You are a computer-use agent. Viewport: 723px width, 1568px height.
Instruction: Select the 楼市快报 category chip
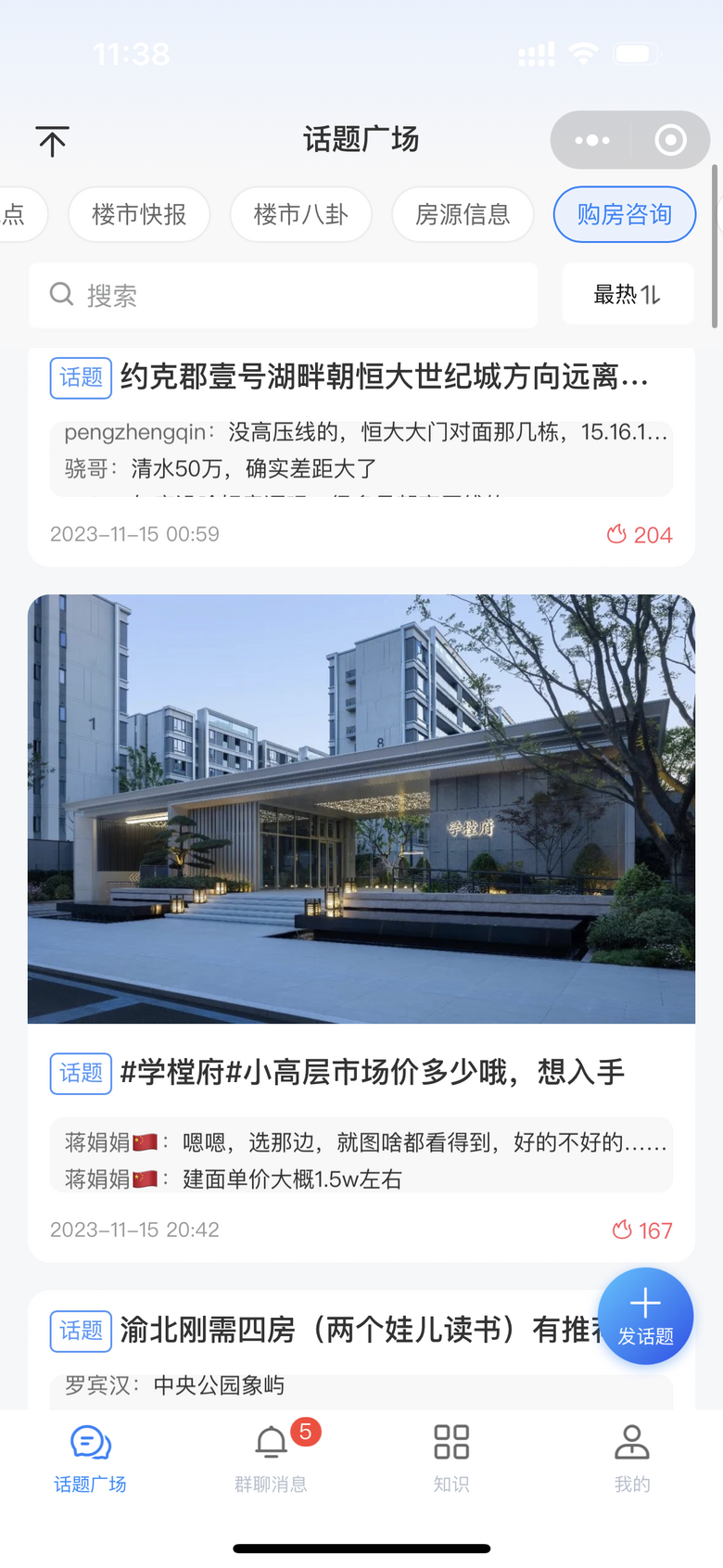tap(139, 214)
